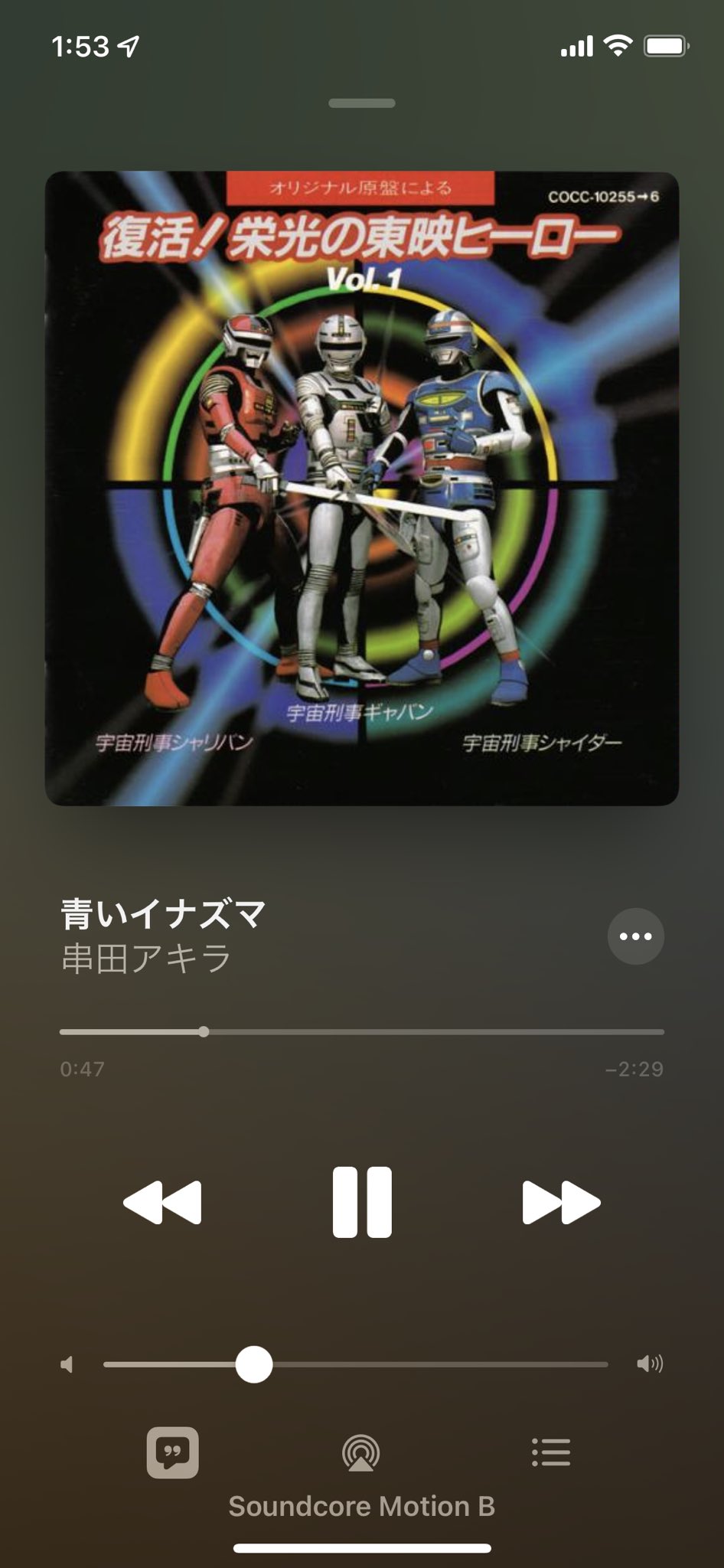
Task: Open the Up Next queue list
Action: [551, 1452]
